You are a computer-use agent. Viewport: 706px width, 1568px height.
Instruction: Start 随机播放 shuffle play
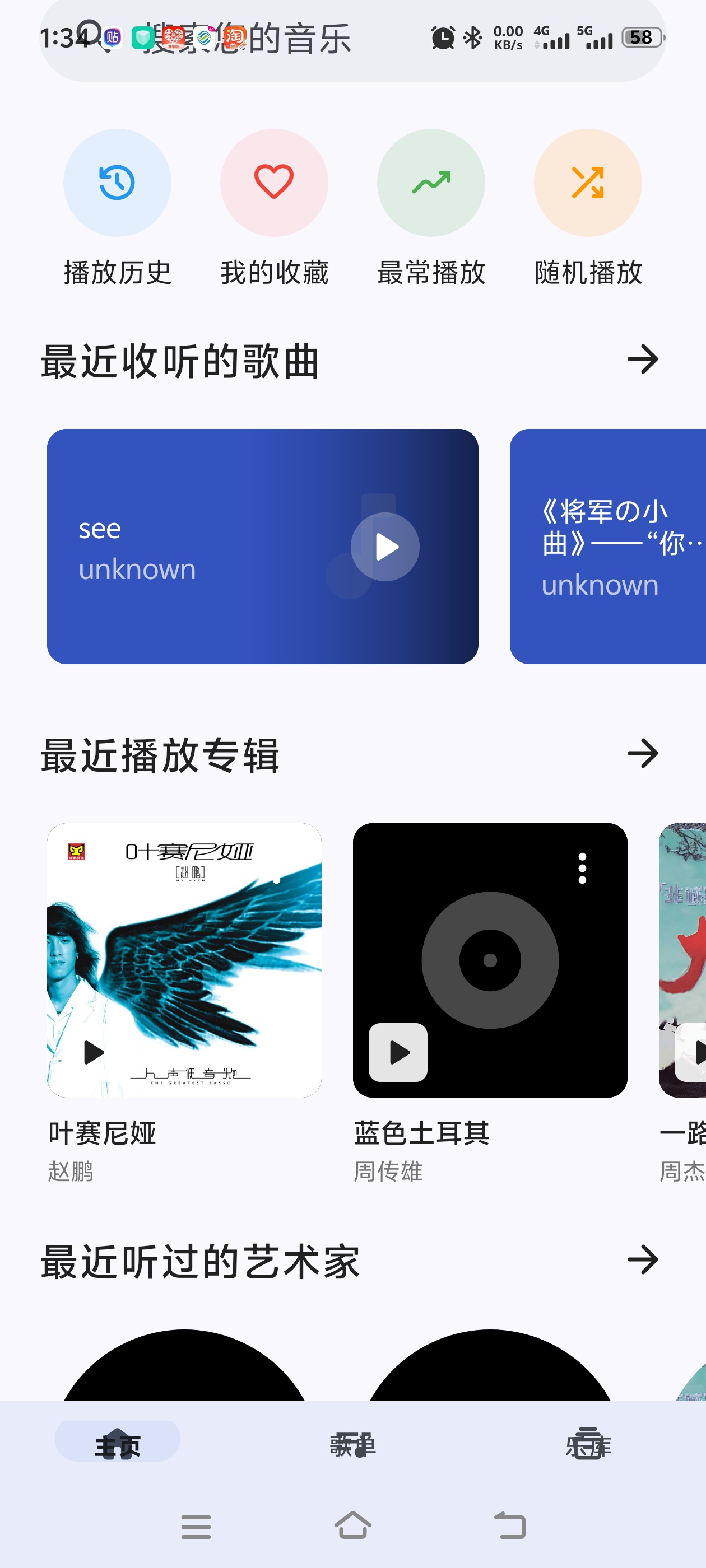tap(587, 183)
